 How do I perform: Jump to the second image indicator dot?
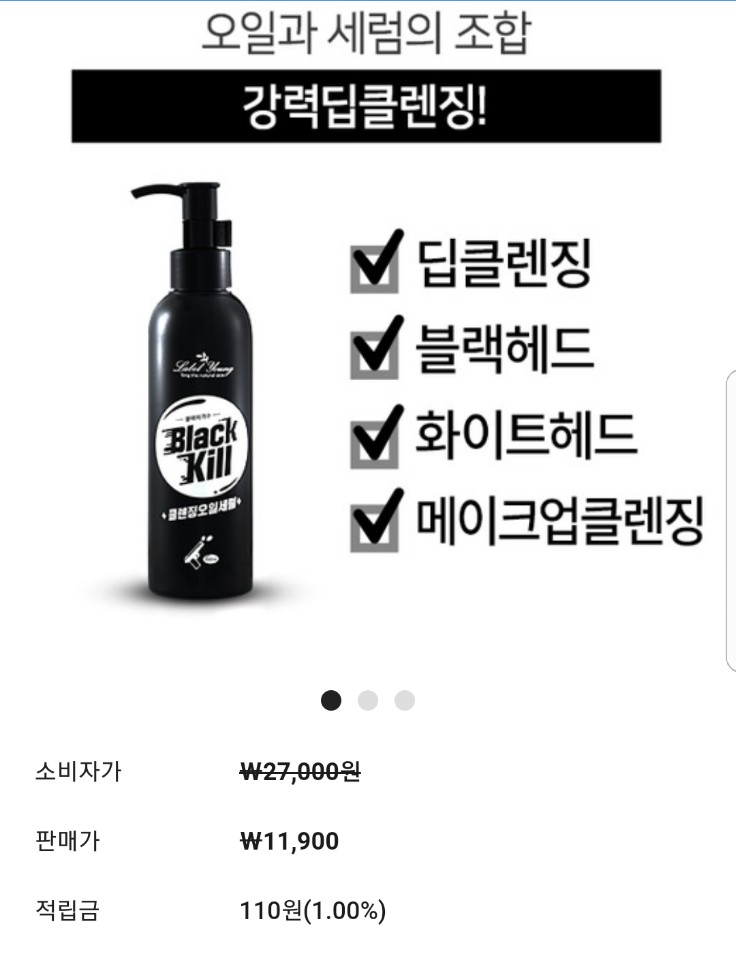[368, 700]
